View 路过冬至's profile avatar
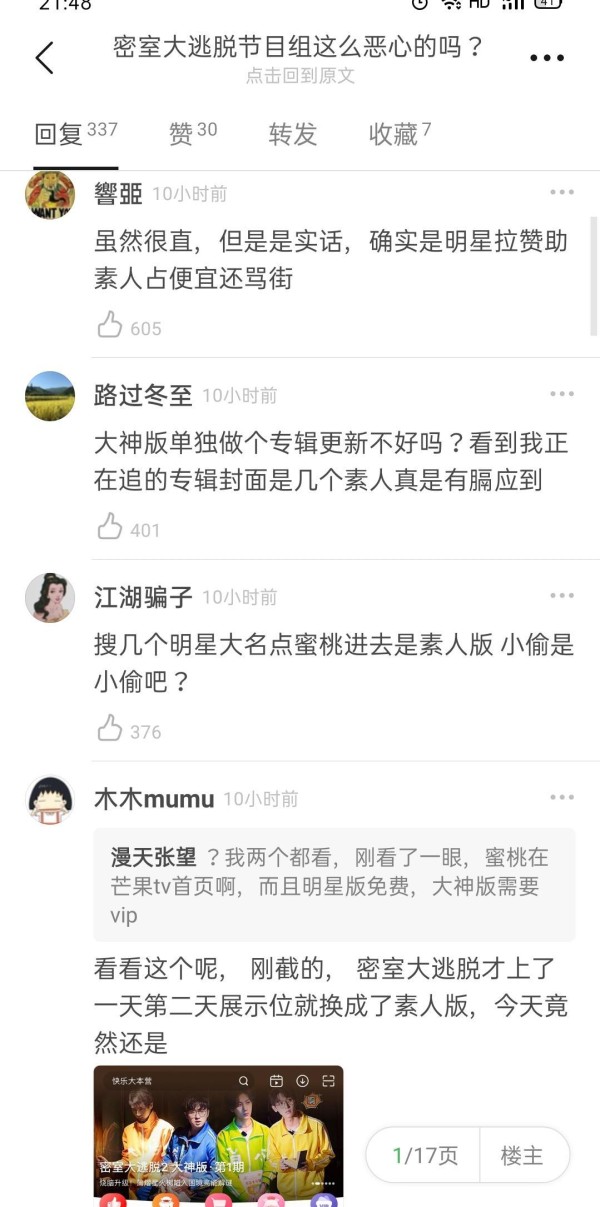The height and width of the screenshot is (1207, 600). point(50,396)
